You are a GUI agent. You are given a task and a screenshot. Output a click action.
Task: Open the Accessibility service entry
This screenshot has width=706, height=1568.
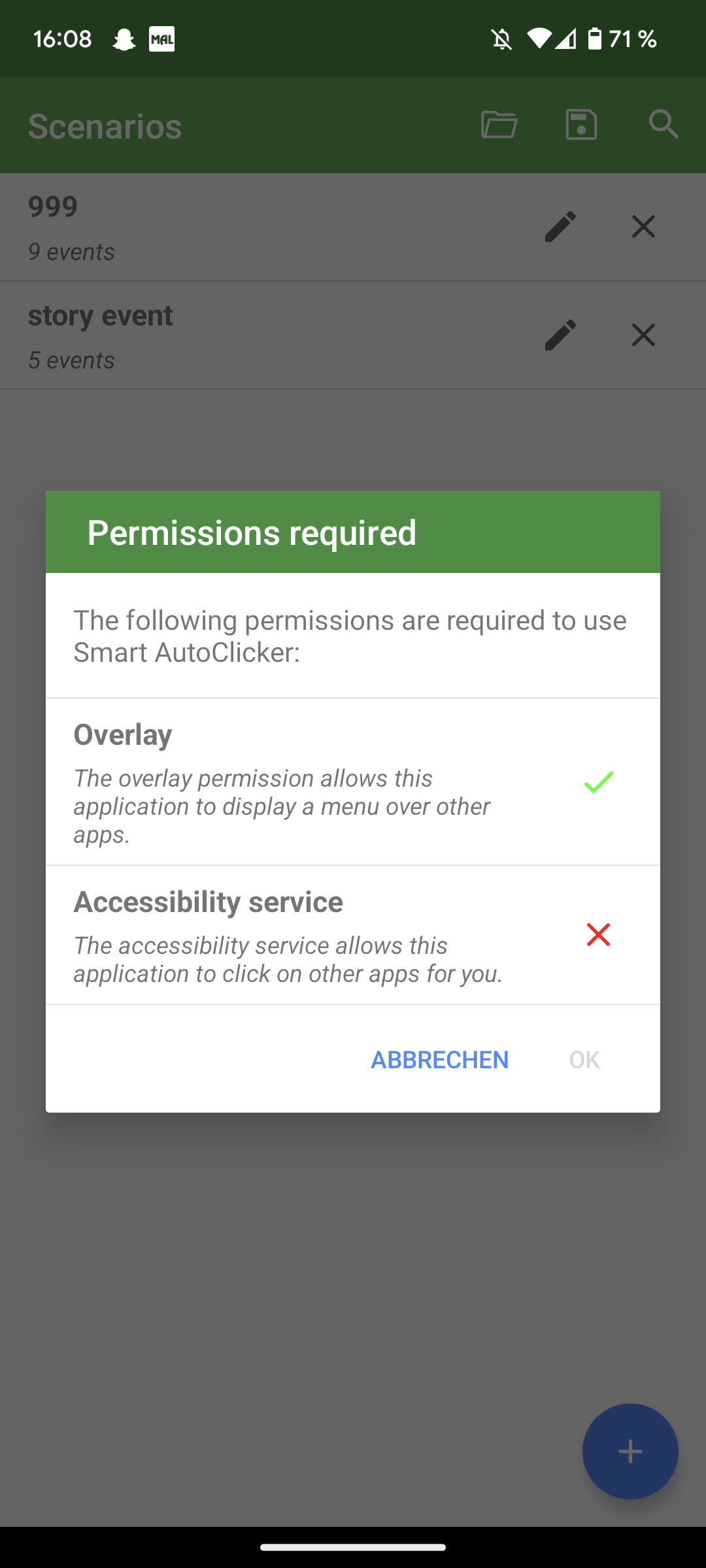[x=208, y=901]
